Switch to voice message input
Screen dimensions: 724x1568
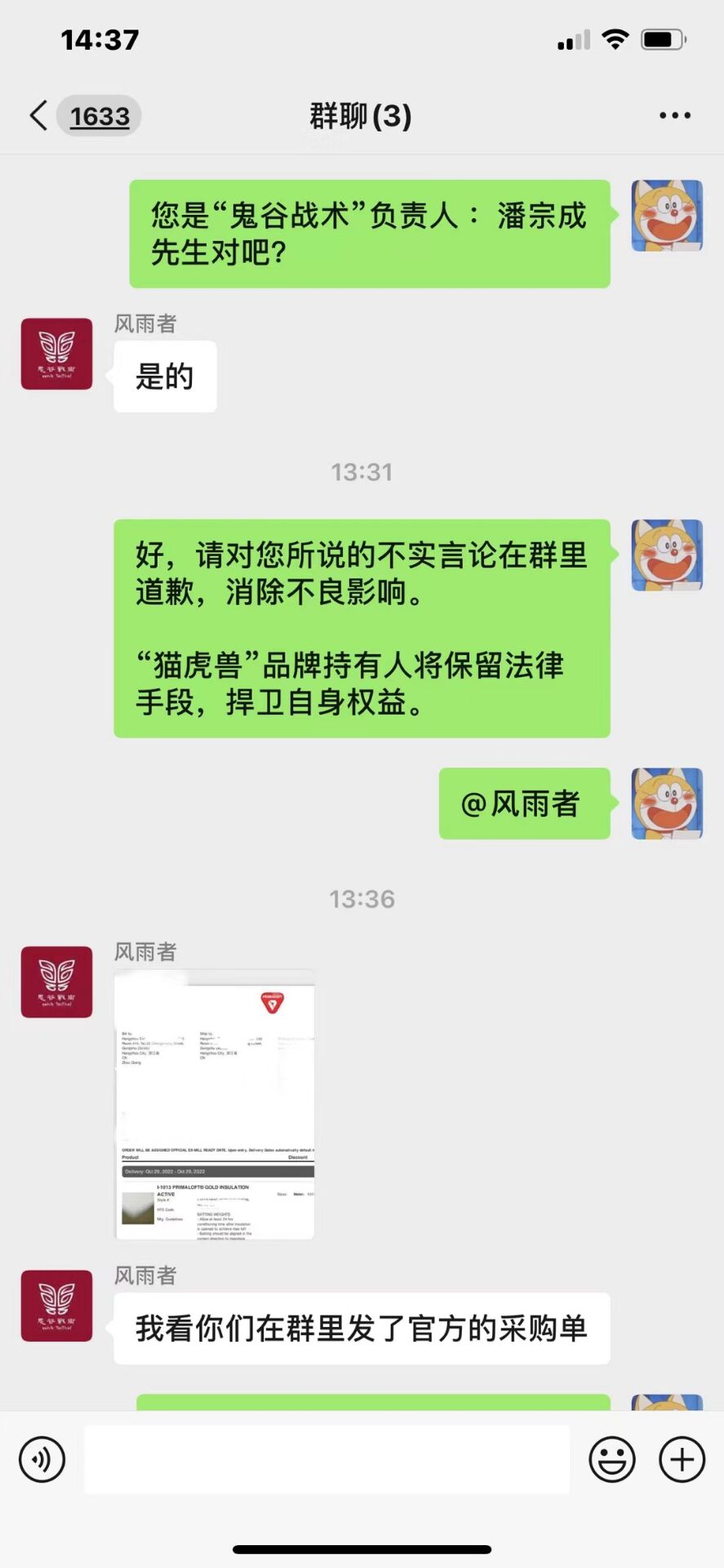[42, 1459]
